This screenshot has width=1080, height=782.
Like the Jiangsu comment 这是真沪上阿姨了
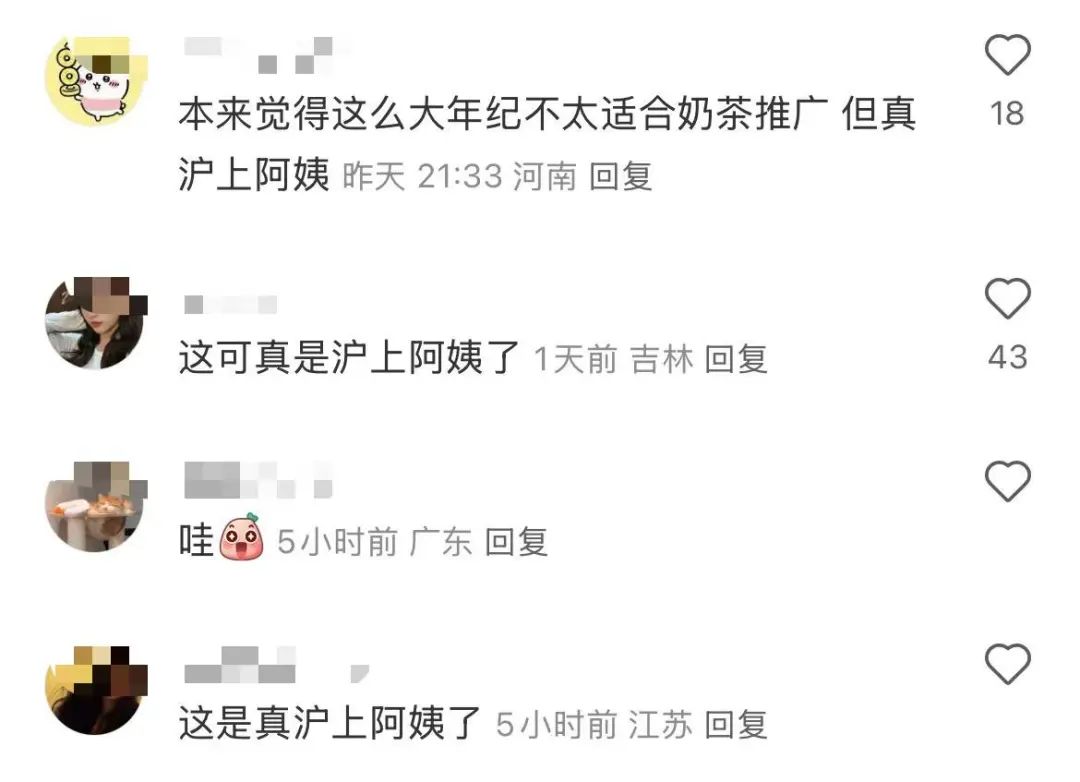1007,664
